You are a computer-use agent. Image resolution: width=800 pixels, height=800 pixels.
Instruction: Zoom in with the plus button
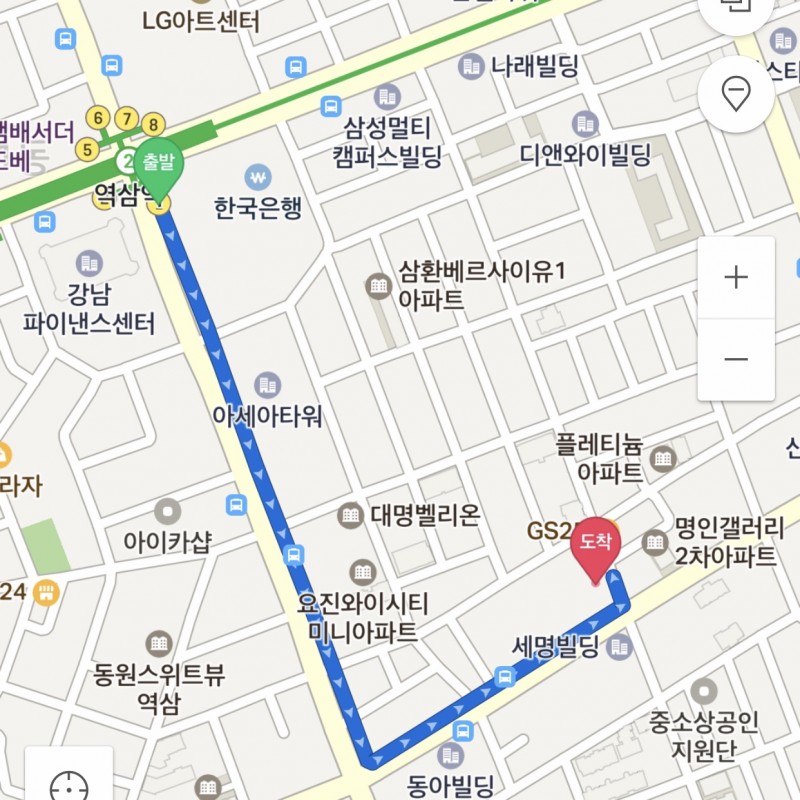coord(736,278)
